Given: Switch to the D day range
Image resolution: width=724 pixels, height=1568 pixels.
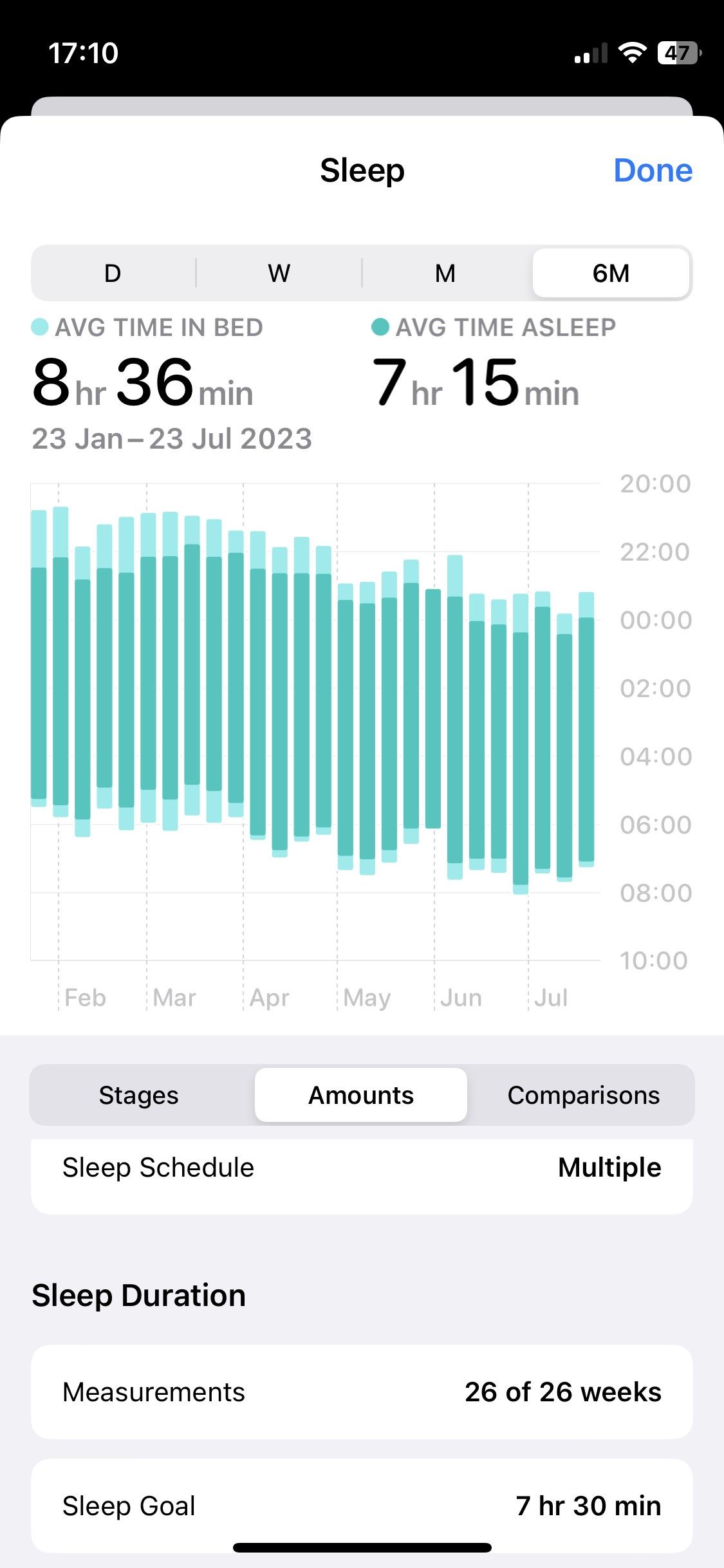Looking at the screenshot, I should 113,274.
